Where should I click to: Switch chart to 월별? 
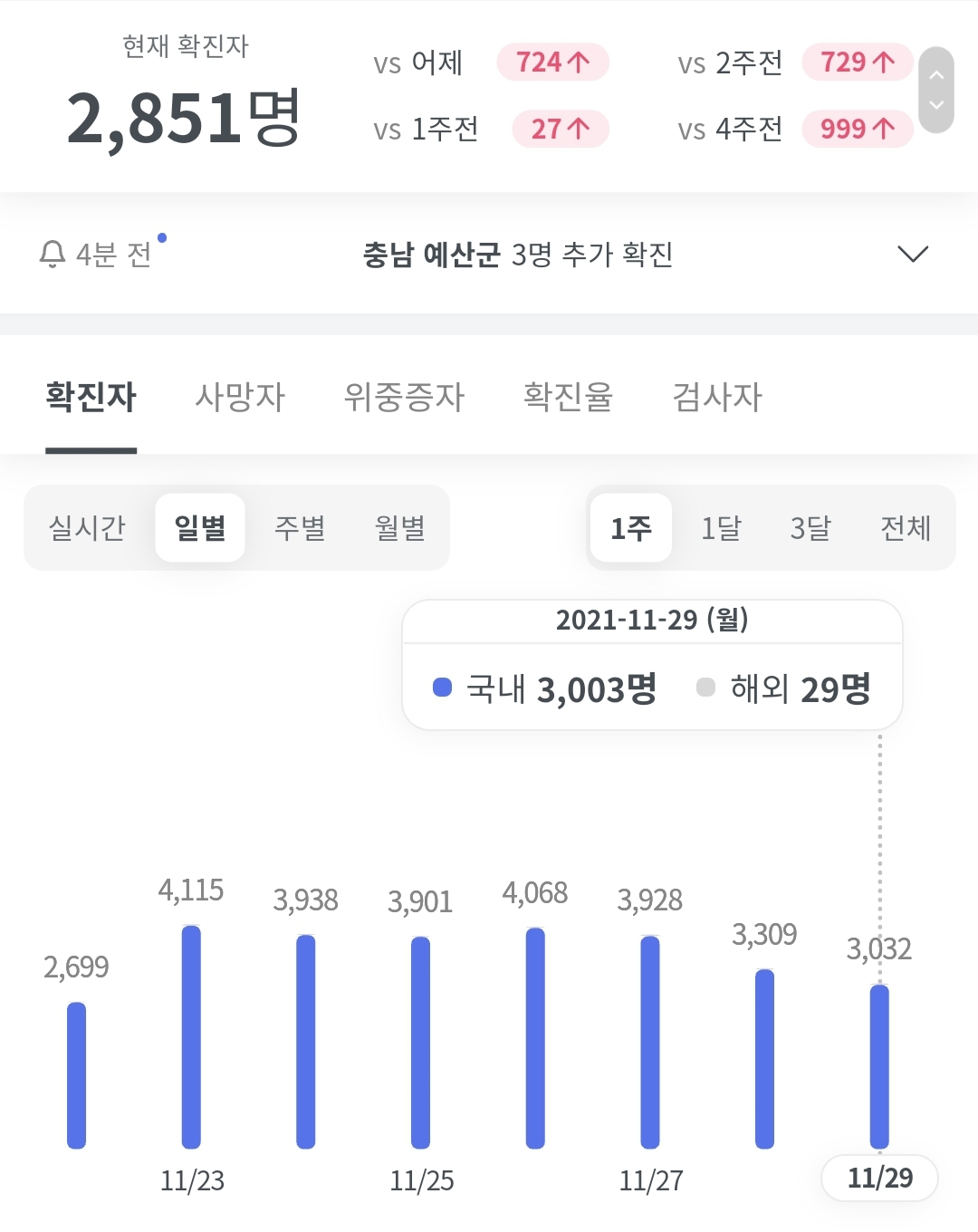[x=399, y=528]
